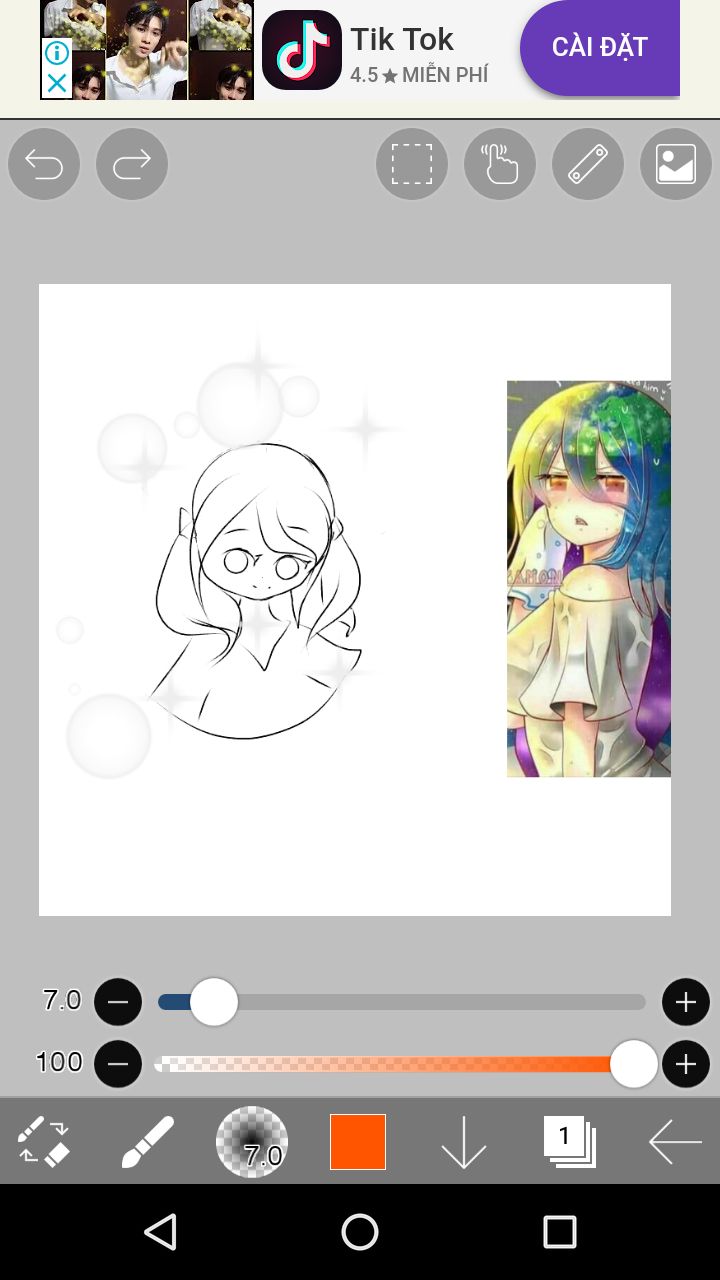Go back with the left arrow
The image size is (720, 1280).
(675, 1142)
